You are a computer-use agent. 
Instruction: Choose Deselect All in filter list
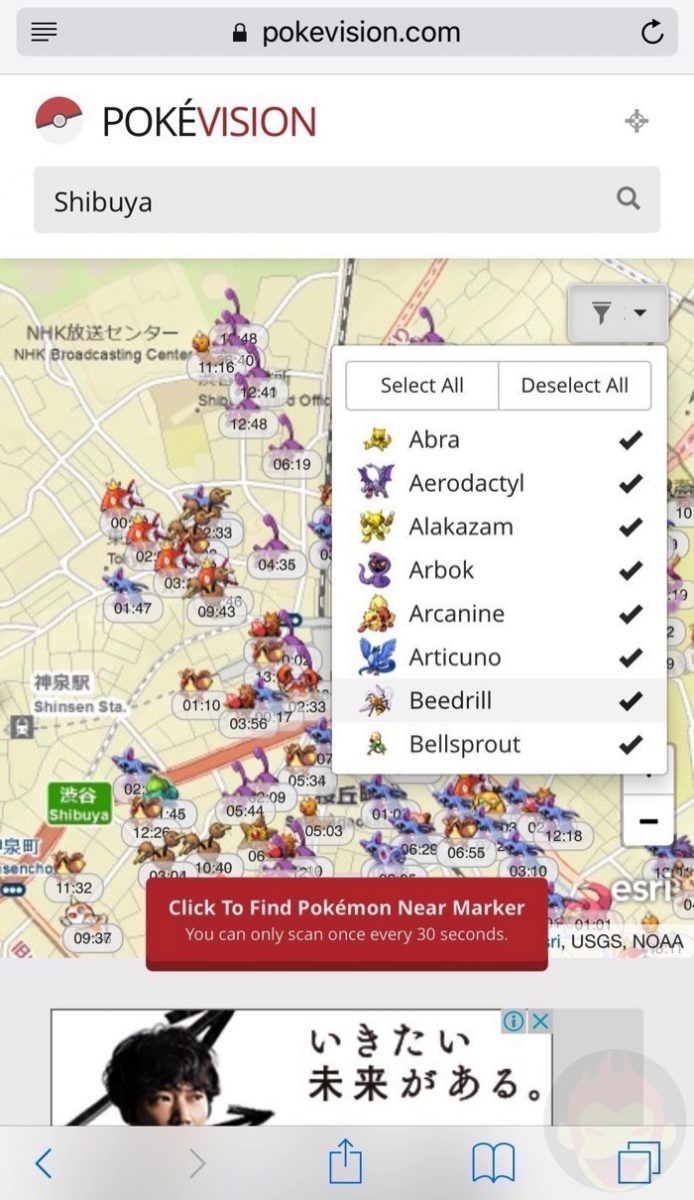(574, 386)
